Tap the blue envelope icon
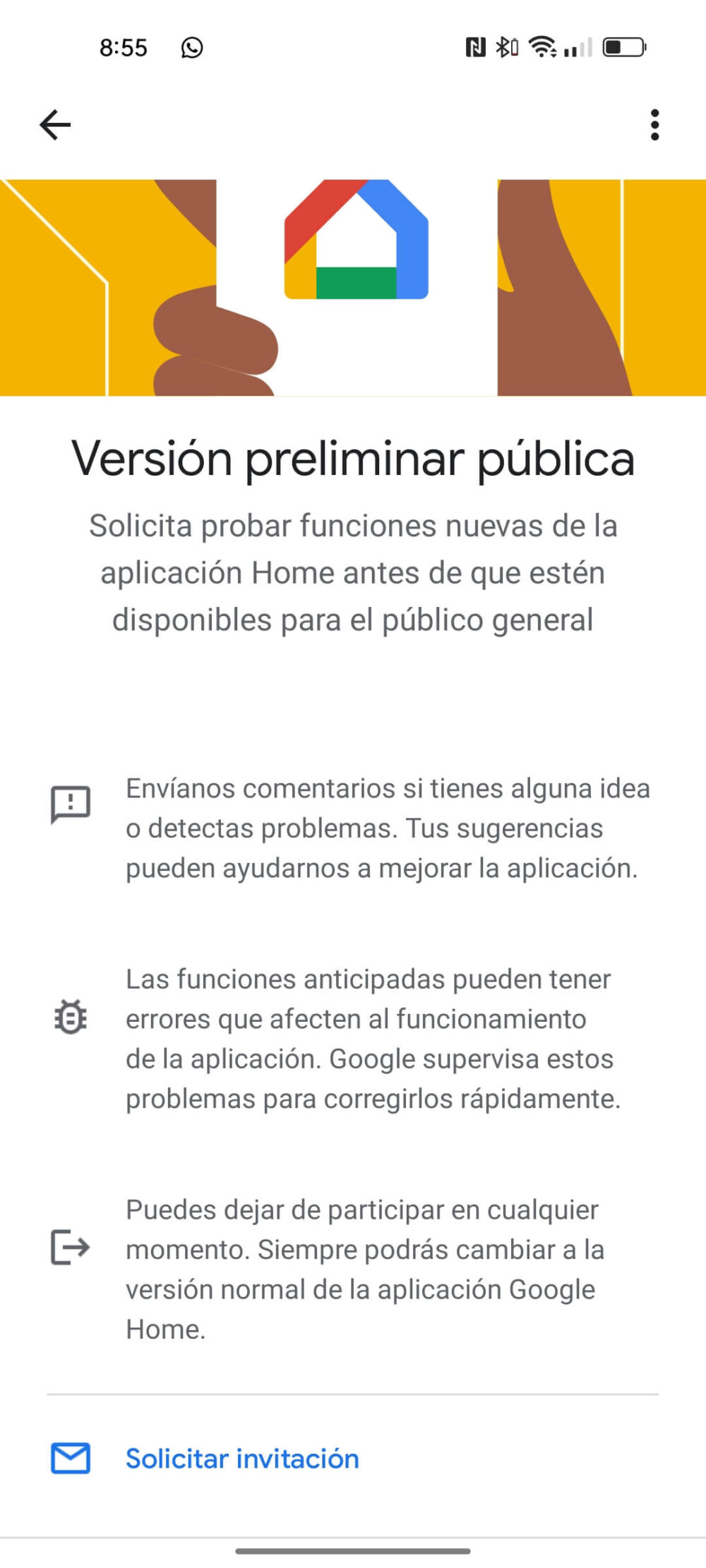706x1568 pixels. point(70,1458)
